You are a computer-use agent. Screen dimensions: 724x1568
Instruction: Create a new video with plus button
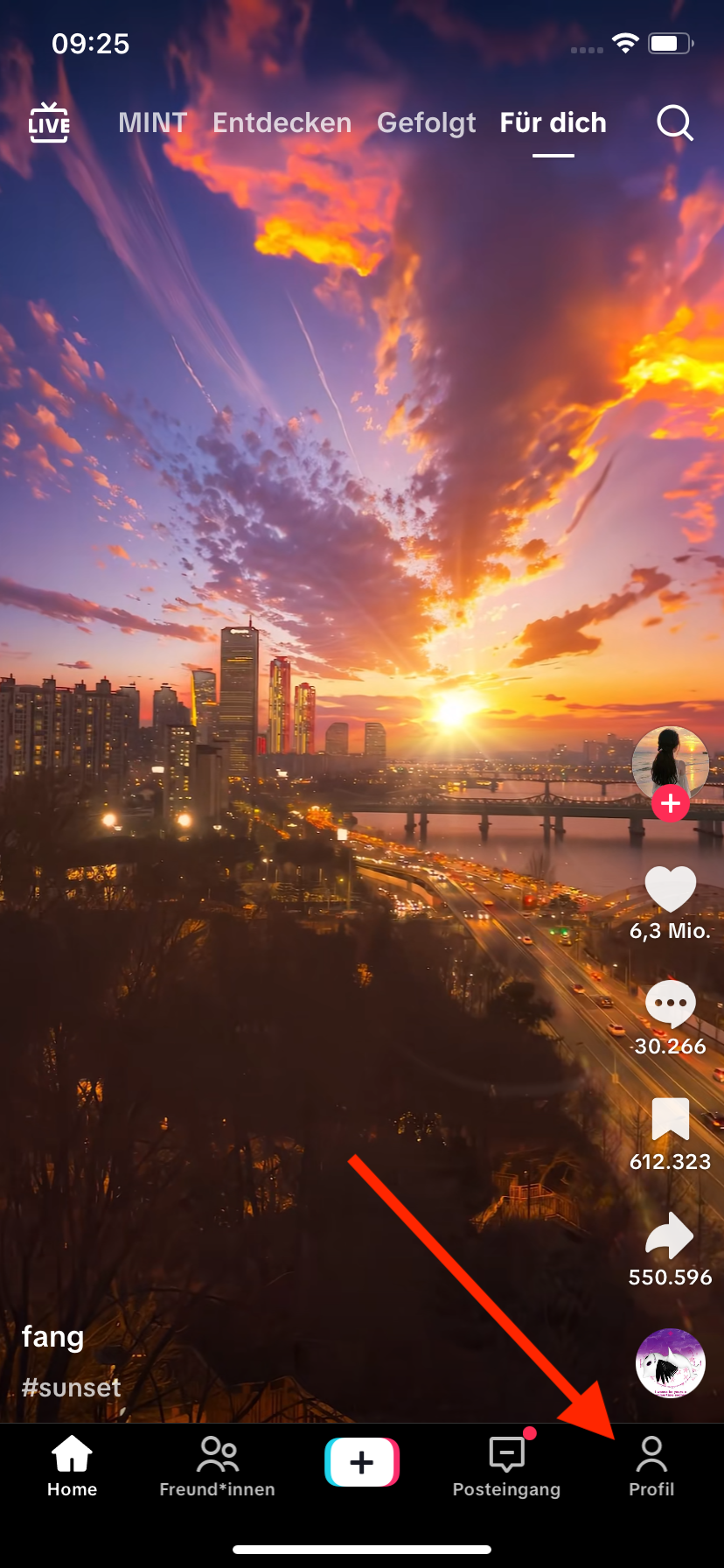(362, 1462)
